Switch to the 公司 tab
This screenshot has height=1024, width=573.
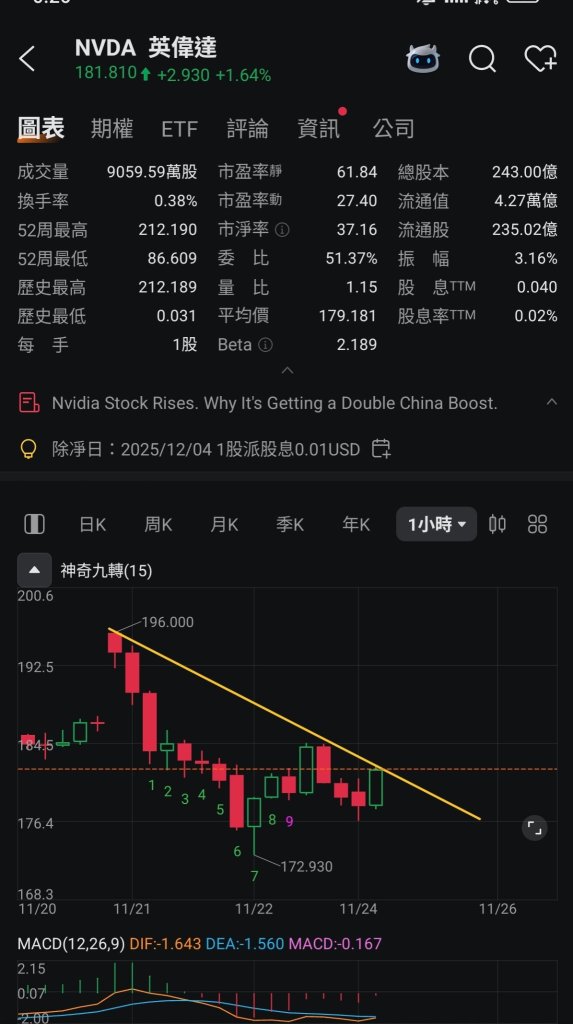393,129
